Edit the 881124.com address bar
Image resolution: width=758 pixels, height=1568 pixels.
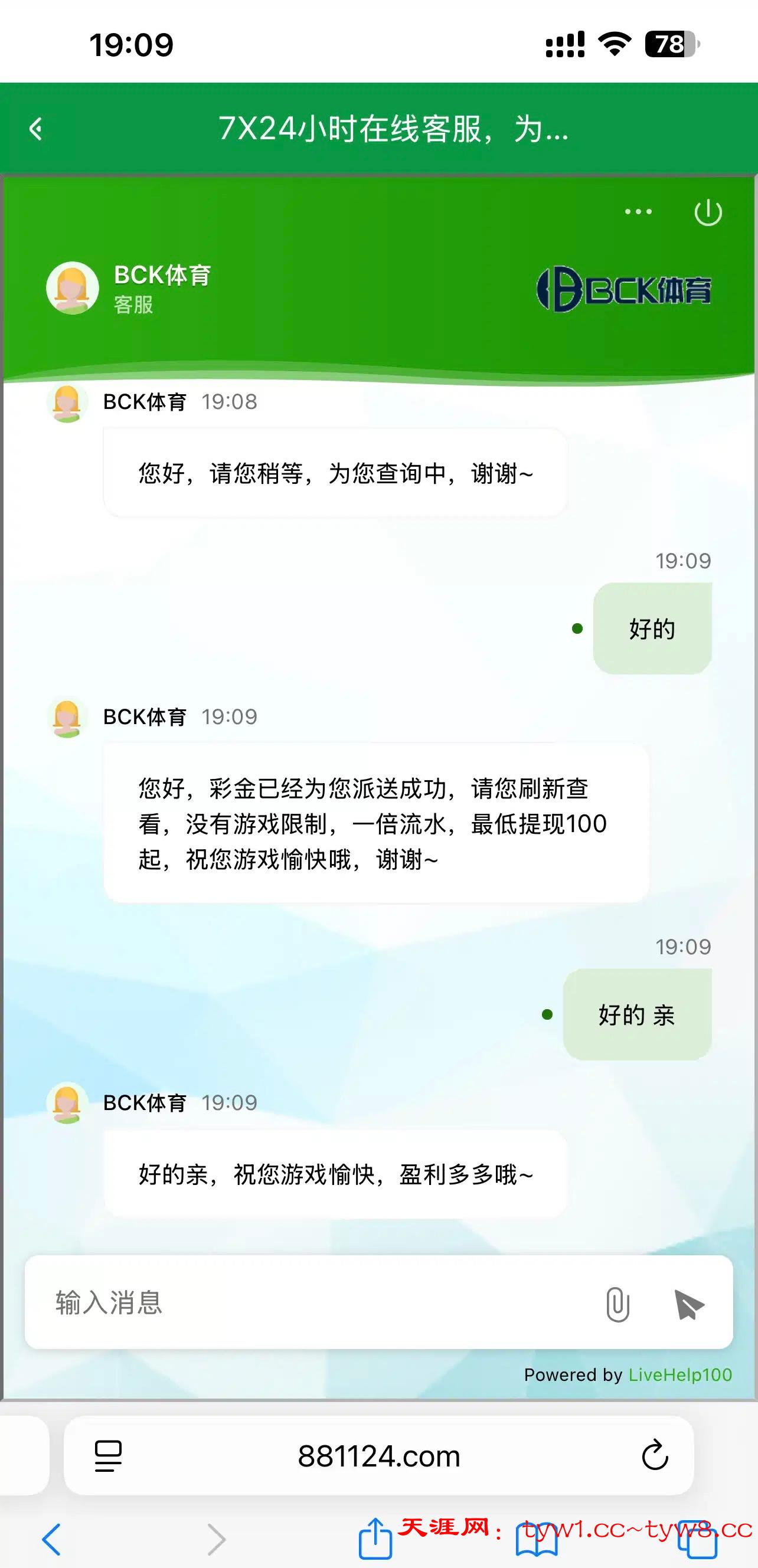[378, 1456]
